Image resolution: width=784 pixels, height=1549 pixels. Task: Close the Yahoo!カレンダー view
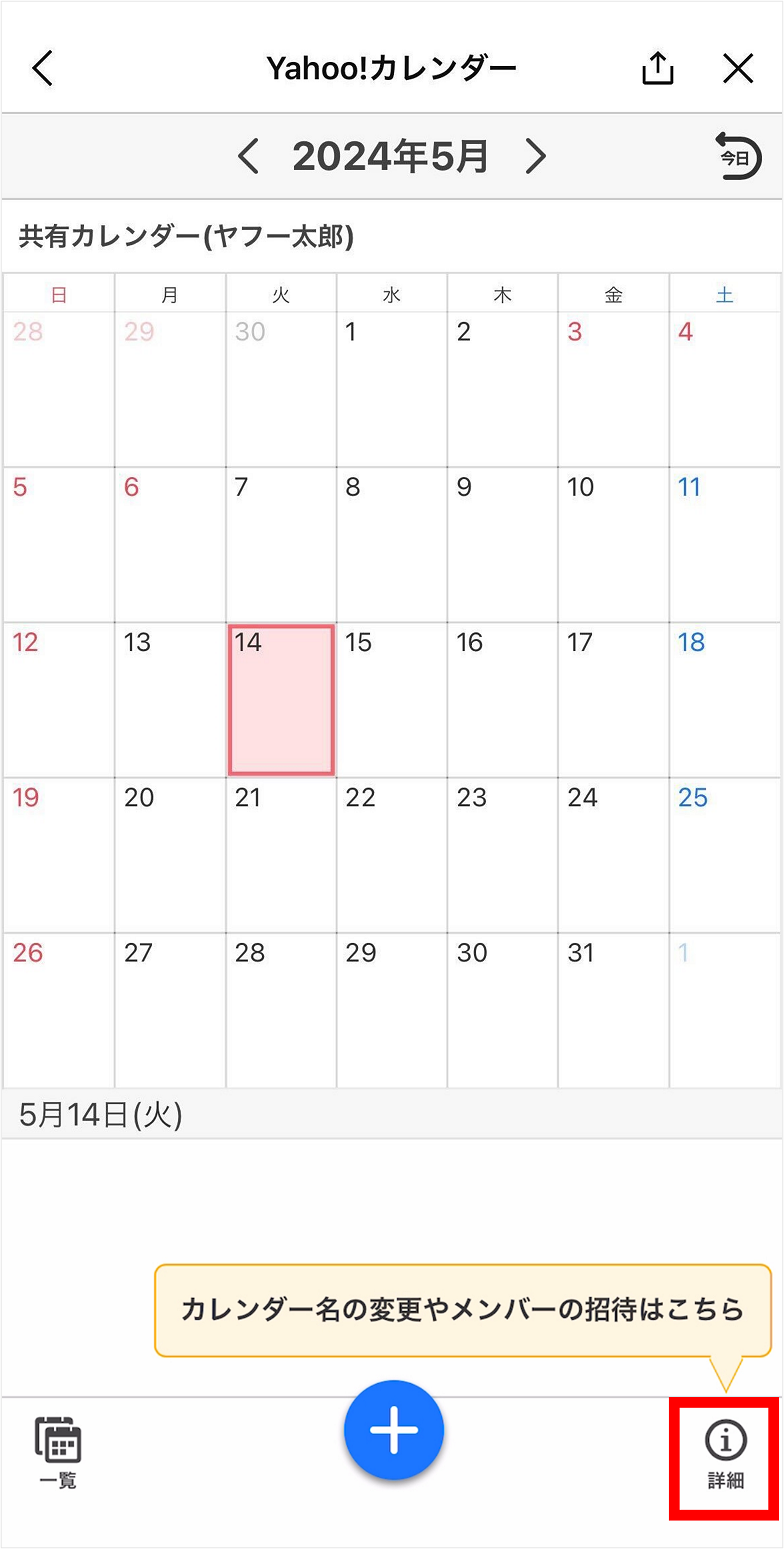point(738,69)
